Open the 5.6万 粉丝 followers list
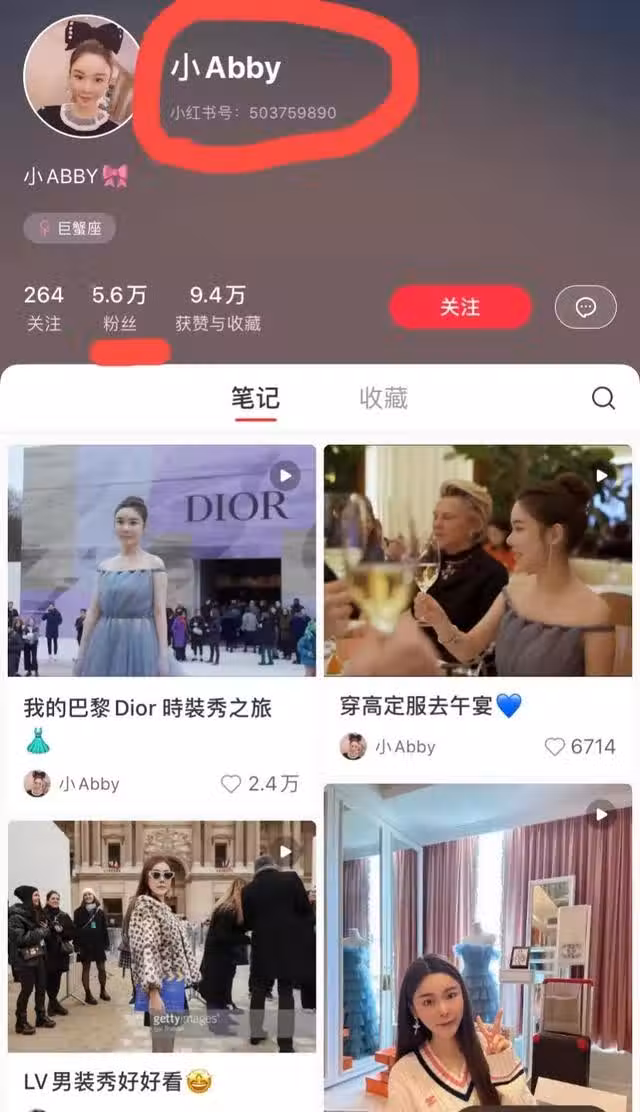Image resolution: width=640 pixels, height=1112 pixels. coord(119,307)
